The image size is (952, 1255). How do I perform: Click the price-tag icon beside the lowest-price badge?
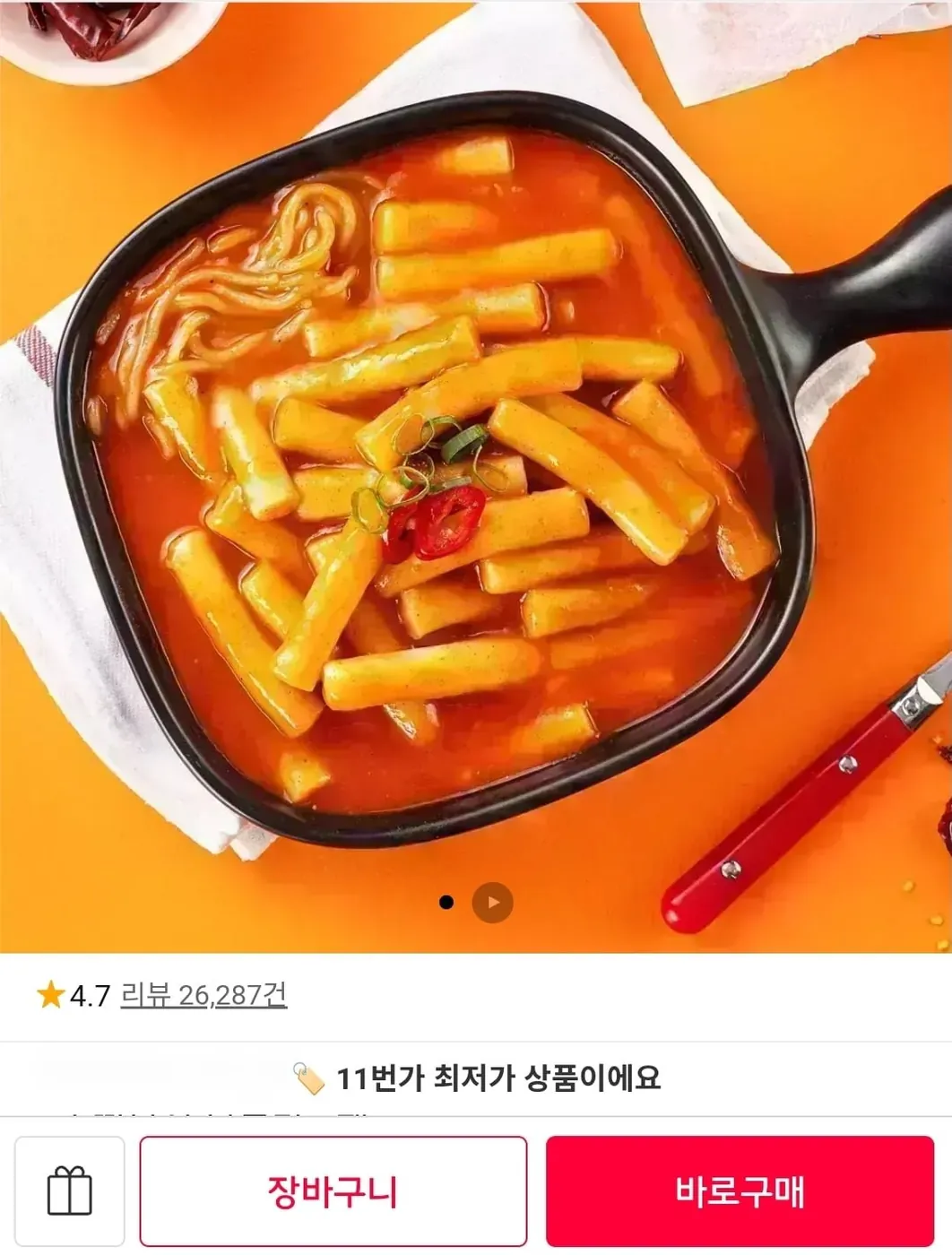[x=309, y=1080]
